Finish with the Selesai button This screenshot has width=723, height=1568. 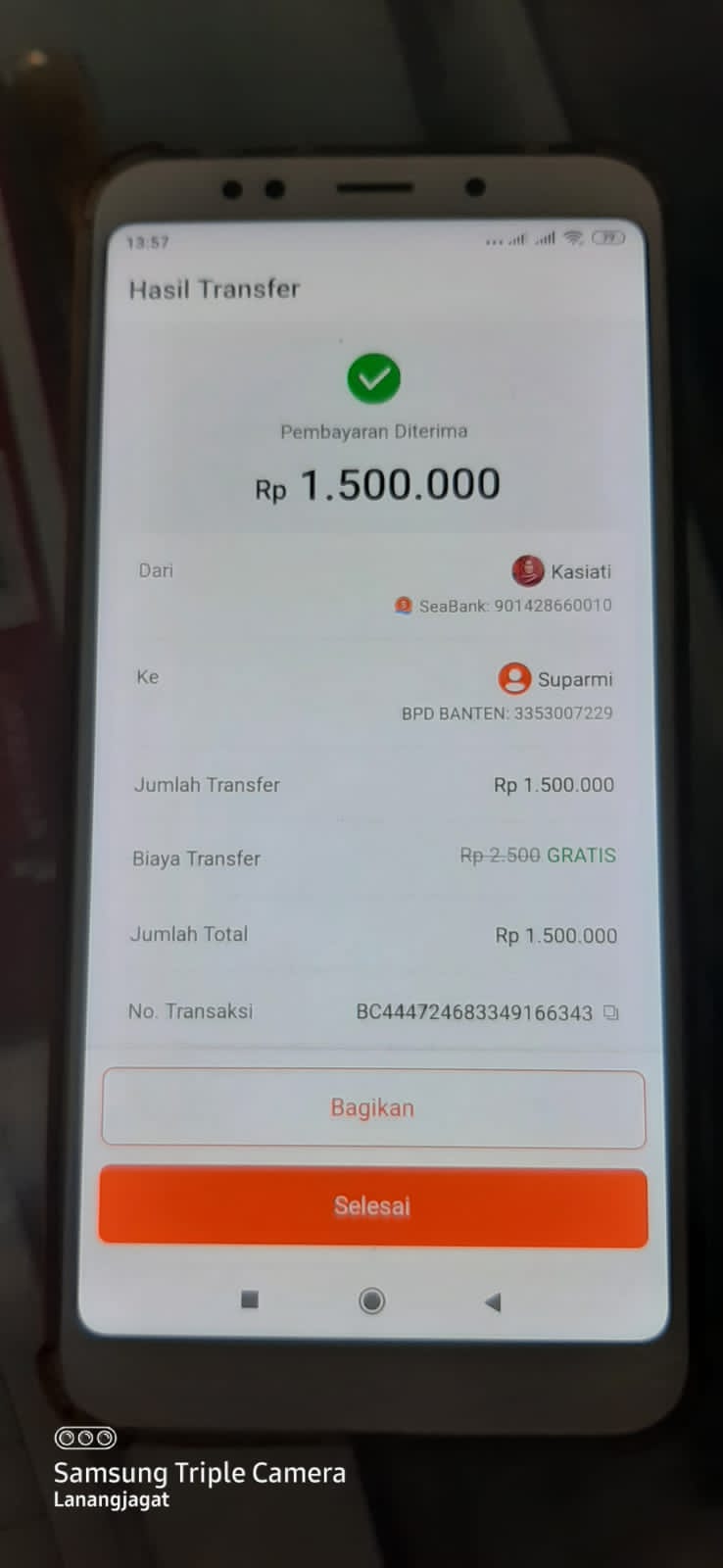tap(372, 1206)
